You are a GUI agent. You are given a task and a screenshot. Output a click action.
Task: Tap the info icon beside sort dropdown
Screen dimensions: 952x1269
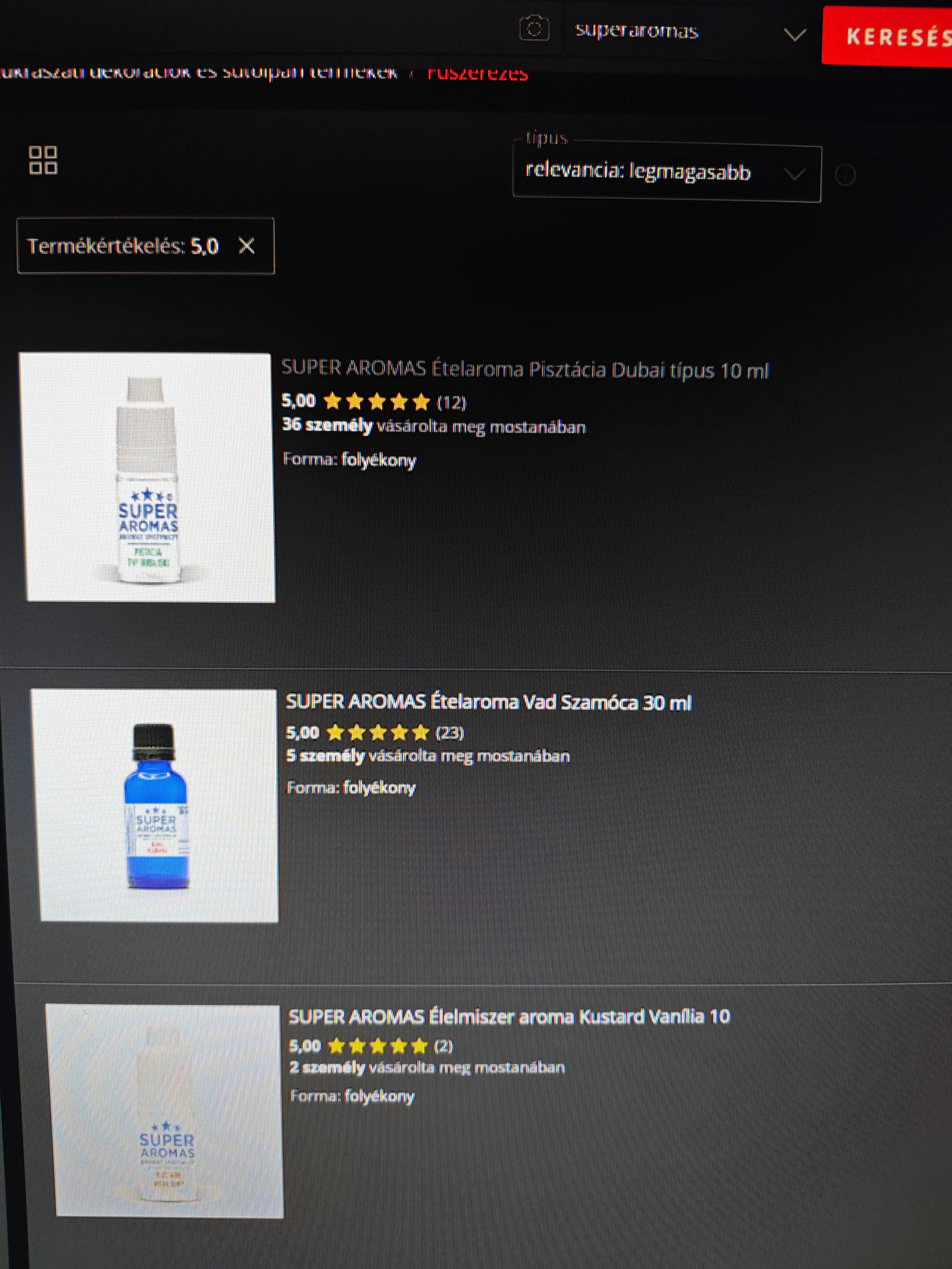pyautogui.click(x=845, y=175)
